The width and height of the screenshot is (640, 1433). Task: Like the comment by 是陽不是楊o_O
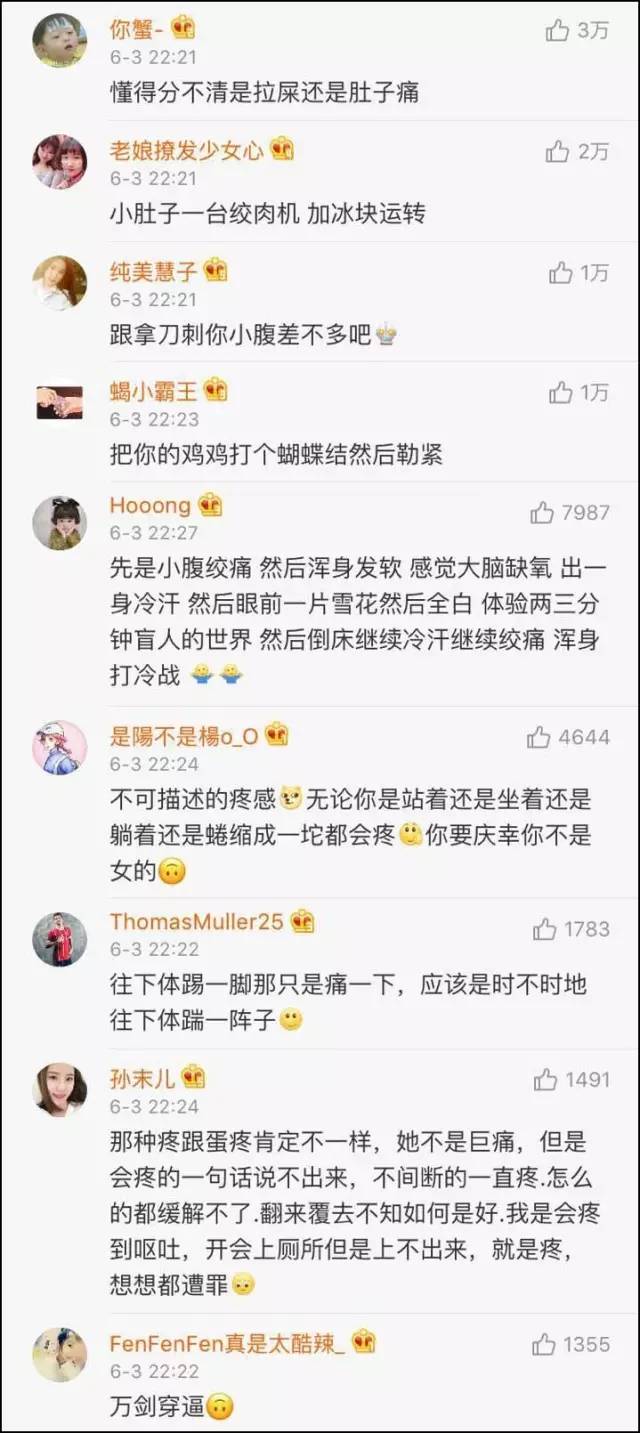pos(539,738)
